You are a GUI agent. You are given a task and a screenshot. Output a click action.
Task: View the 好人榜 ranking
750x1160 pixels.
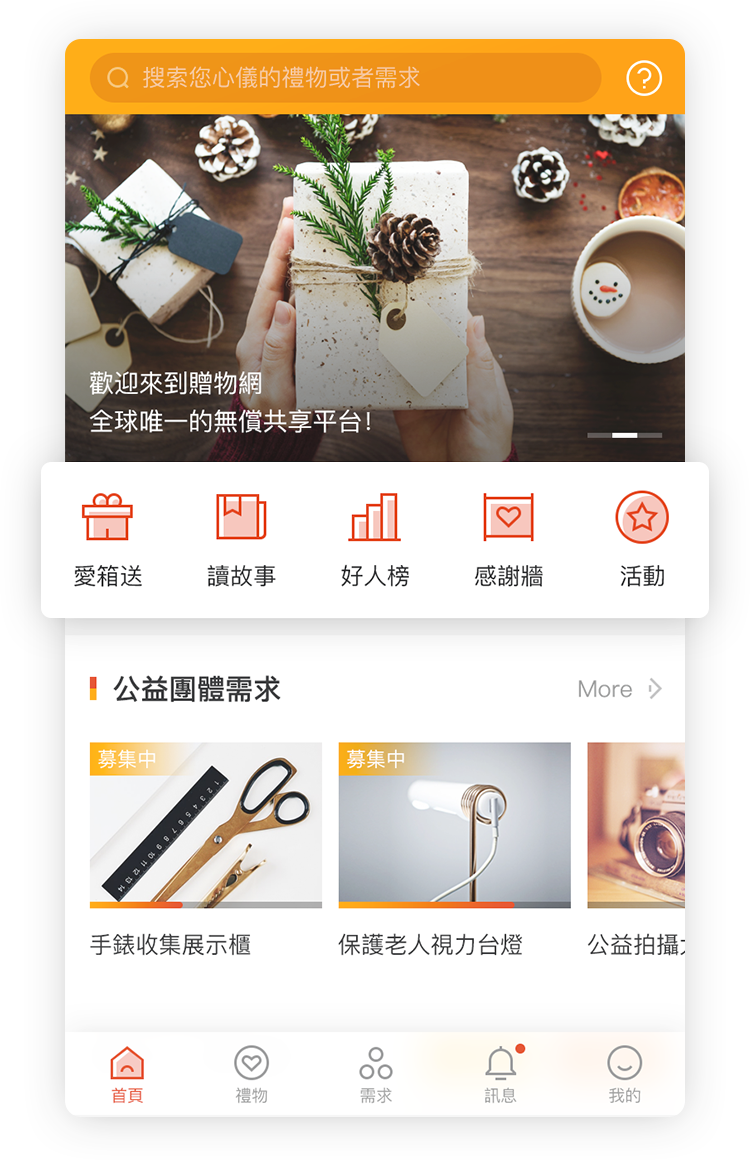tap(375, 539)
